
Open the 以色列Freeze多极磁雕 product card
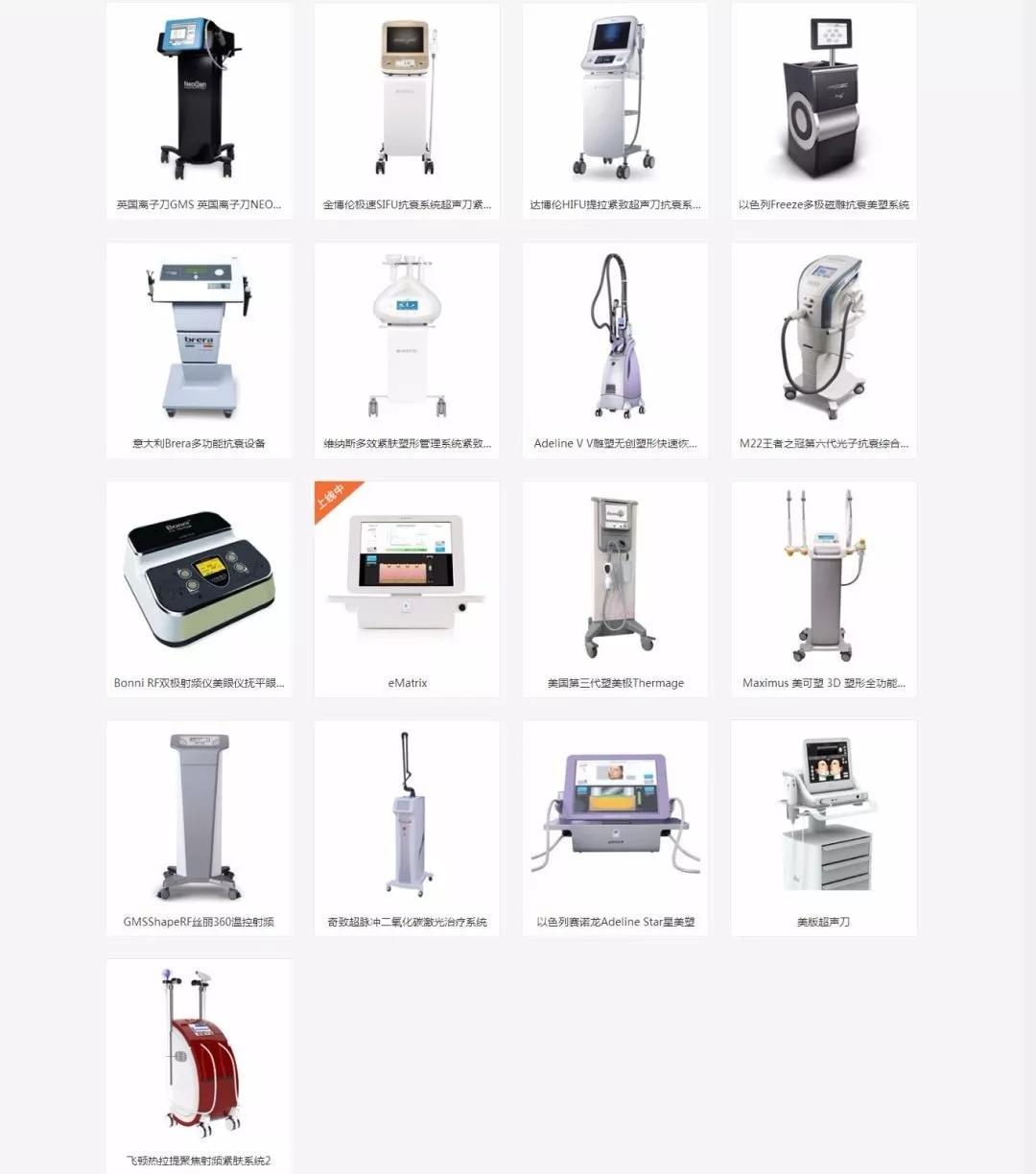tap(823, 110)
